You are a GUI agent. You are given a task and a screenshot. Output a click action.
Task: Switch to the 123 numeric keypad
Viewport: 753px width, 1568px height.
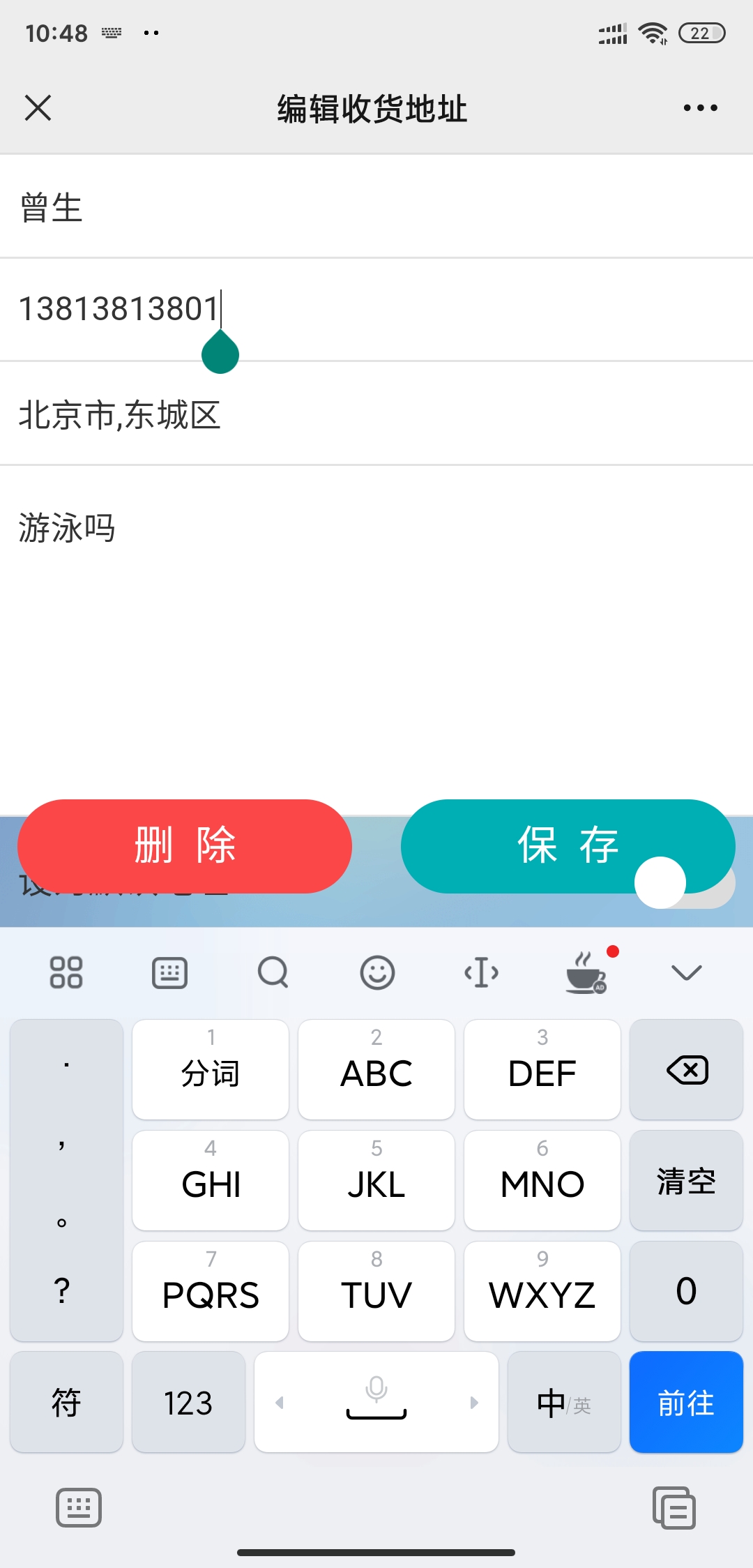coord(188,1403)
